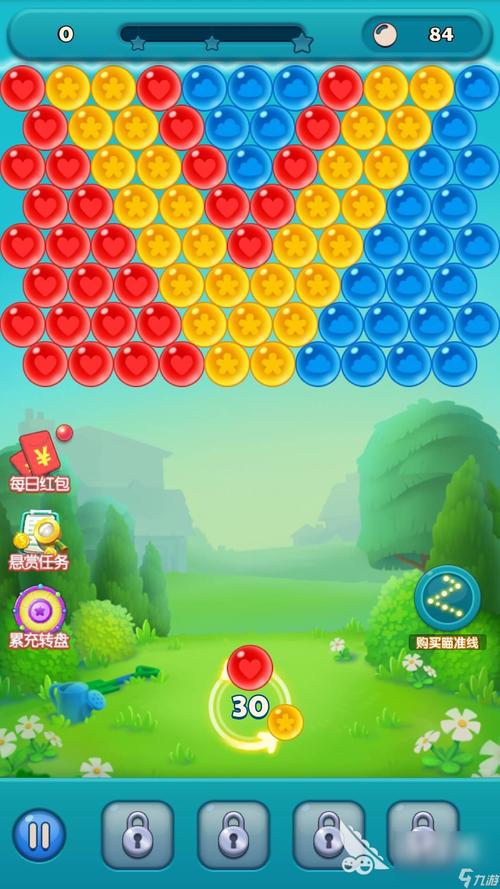500x889 pixels.
Task: Swap to the yellow flower bubble
Action: (x=285, y=722)
